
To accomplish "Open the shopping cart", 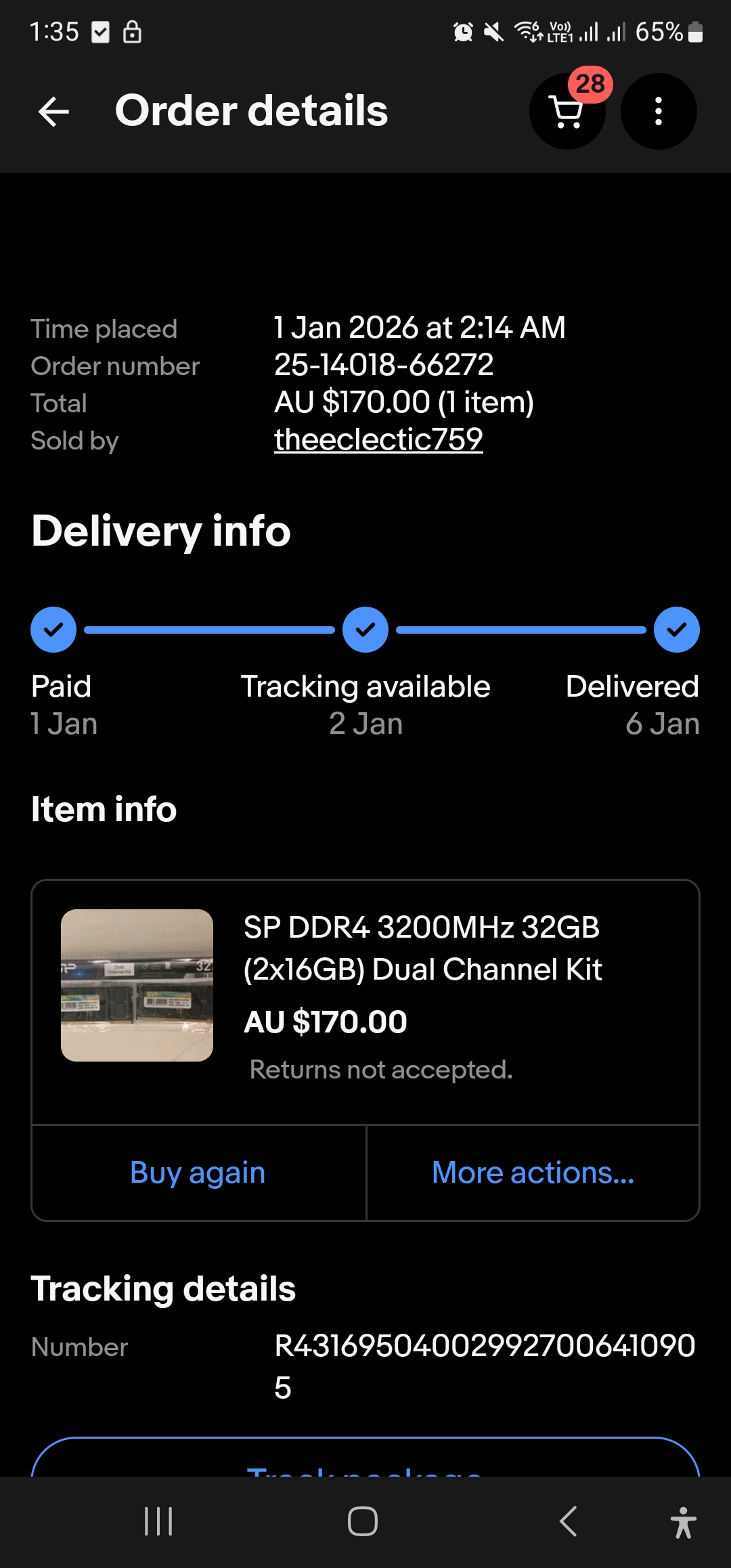I will coord(567,112).
